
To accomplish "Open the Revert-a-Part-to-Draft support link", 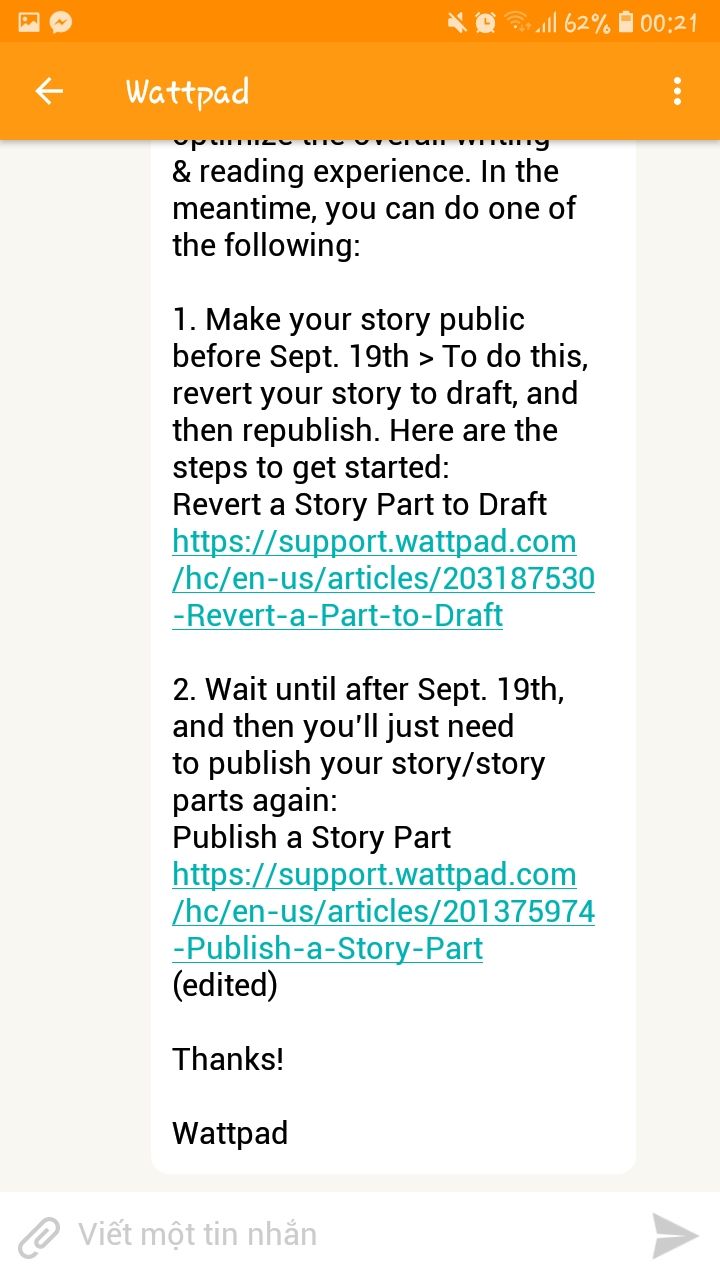I will [x=383, y=579].
